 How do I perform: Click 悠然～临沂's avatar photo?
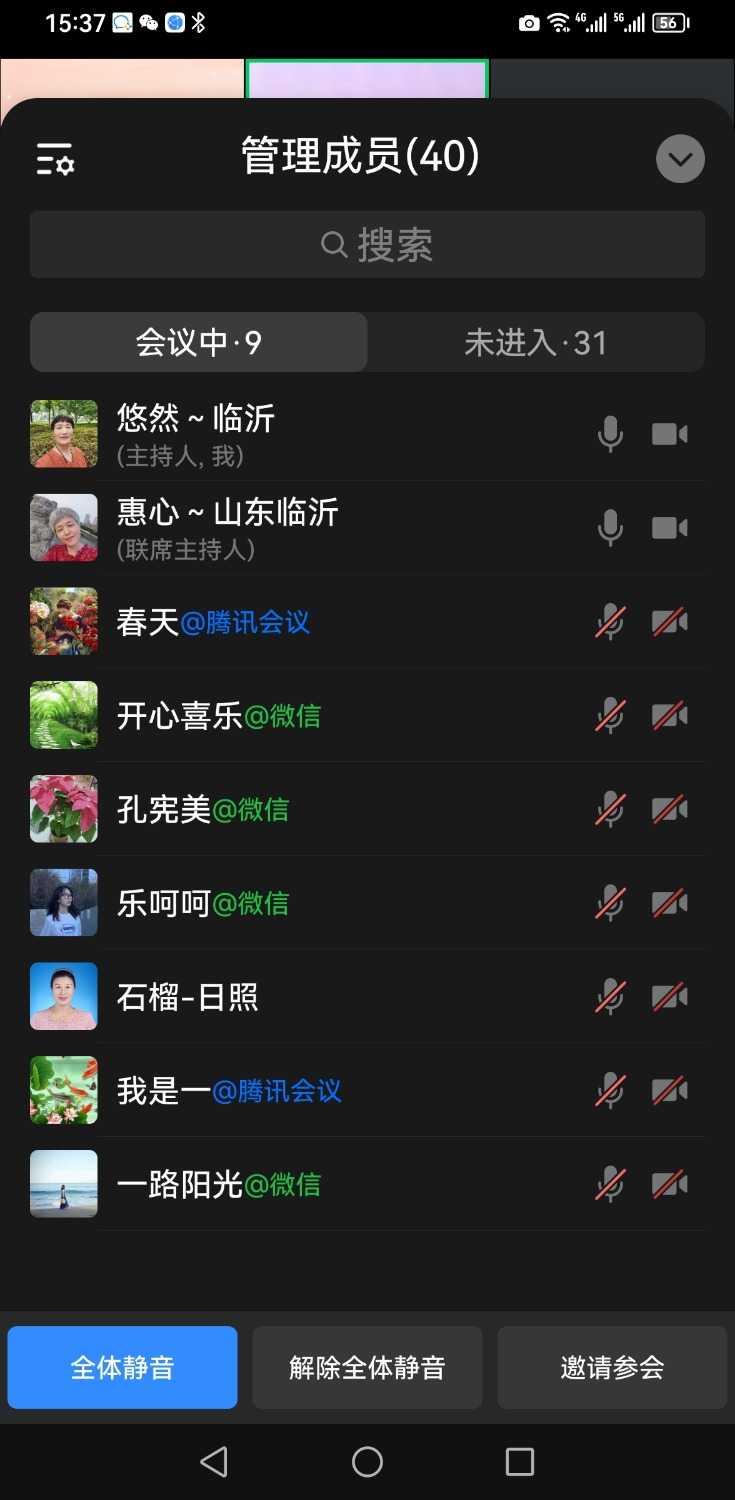[63, 433]
